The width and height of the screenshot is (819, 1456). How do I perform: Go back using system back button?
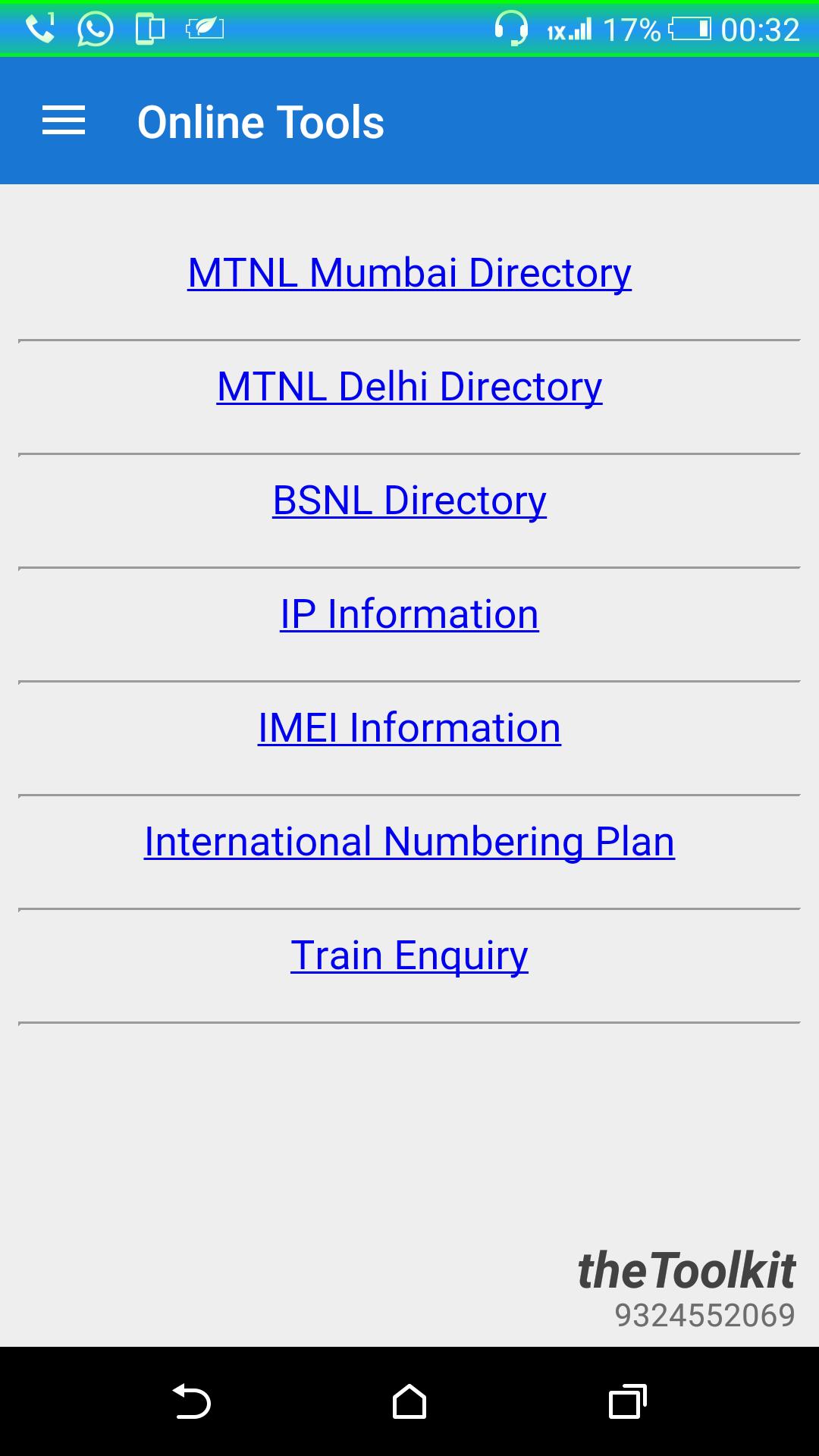click(191, 1401)
